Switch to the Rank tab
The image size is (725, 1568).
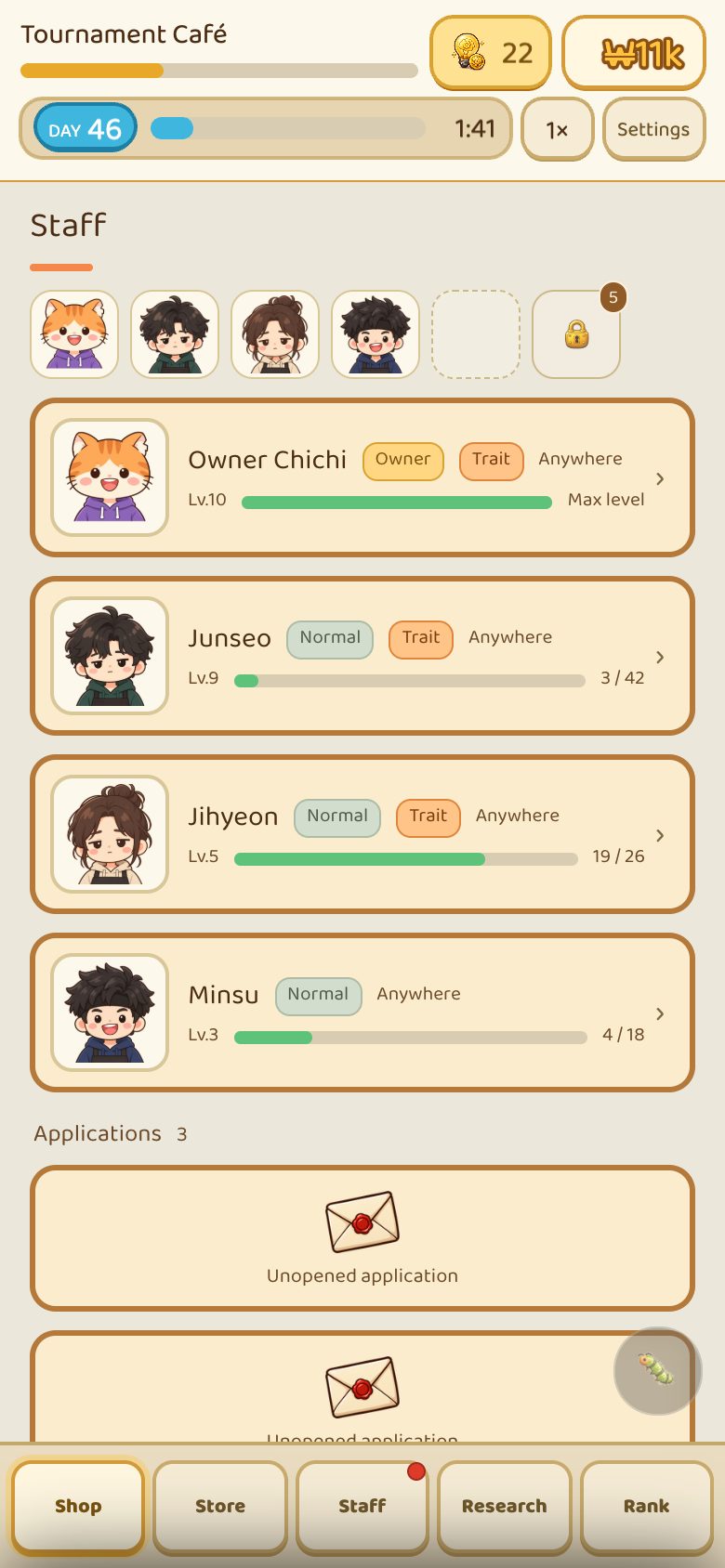click(647, 1506)
